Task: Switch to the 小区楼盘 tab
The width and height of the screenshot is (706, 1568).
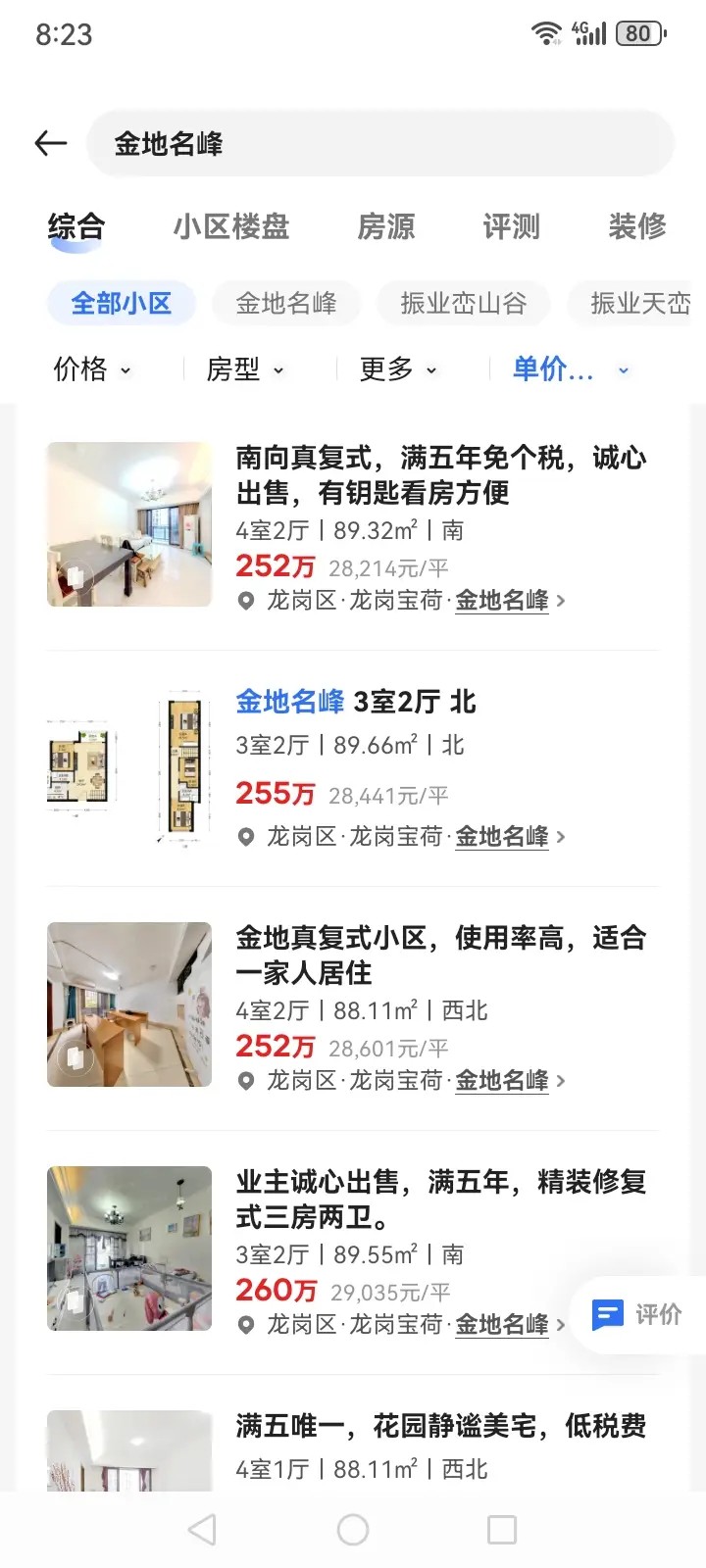Action: (x=231, y=227)
